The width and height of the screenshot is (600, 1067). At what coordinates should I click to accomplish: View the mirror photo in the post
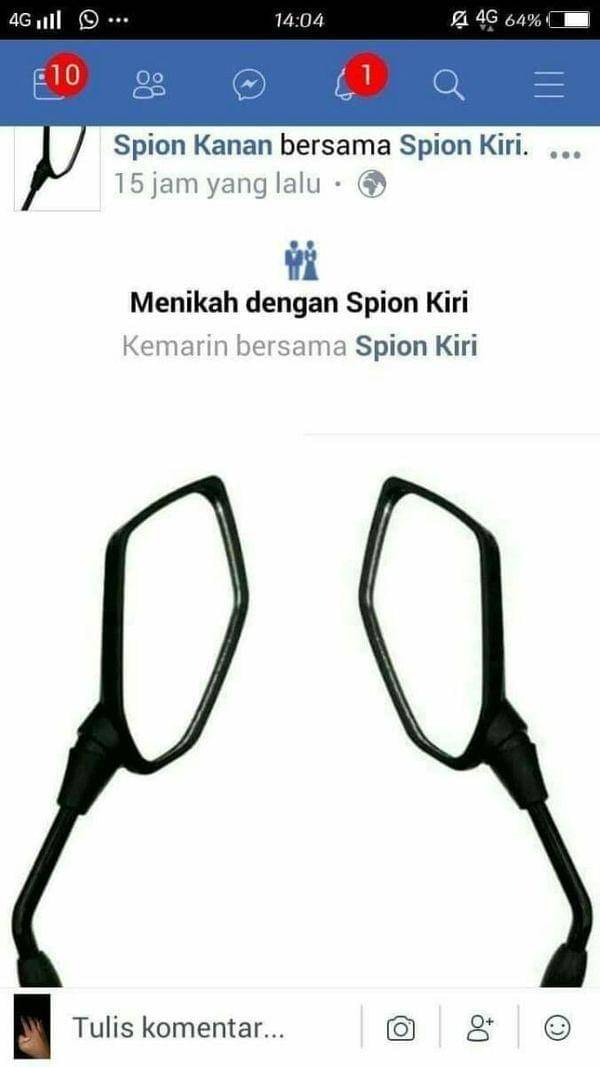point(300,720)
